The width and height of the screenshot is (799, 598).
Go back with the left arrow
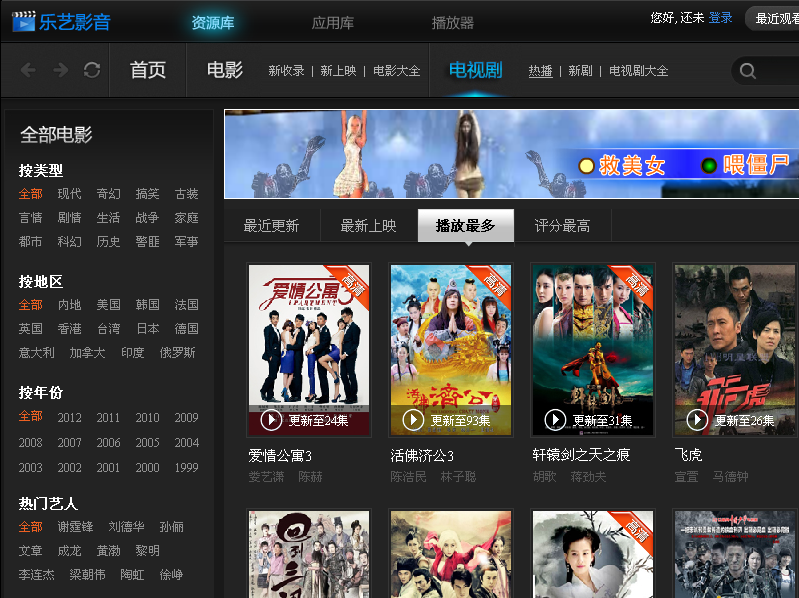click(28, 70)
